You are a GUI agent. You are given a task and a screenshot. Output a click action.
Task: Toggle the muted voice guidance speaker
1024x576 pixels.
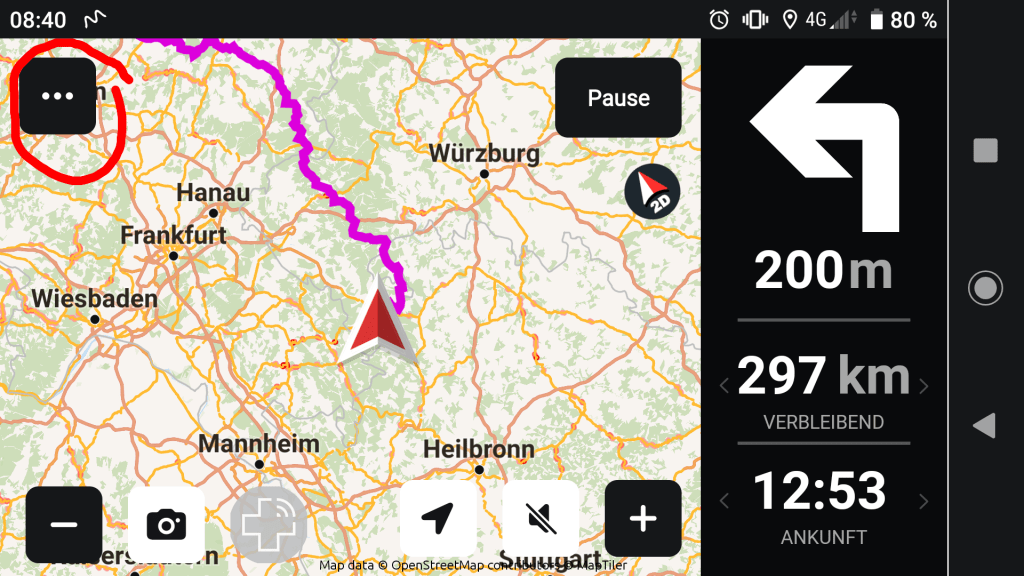click(540, 518)
